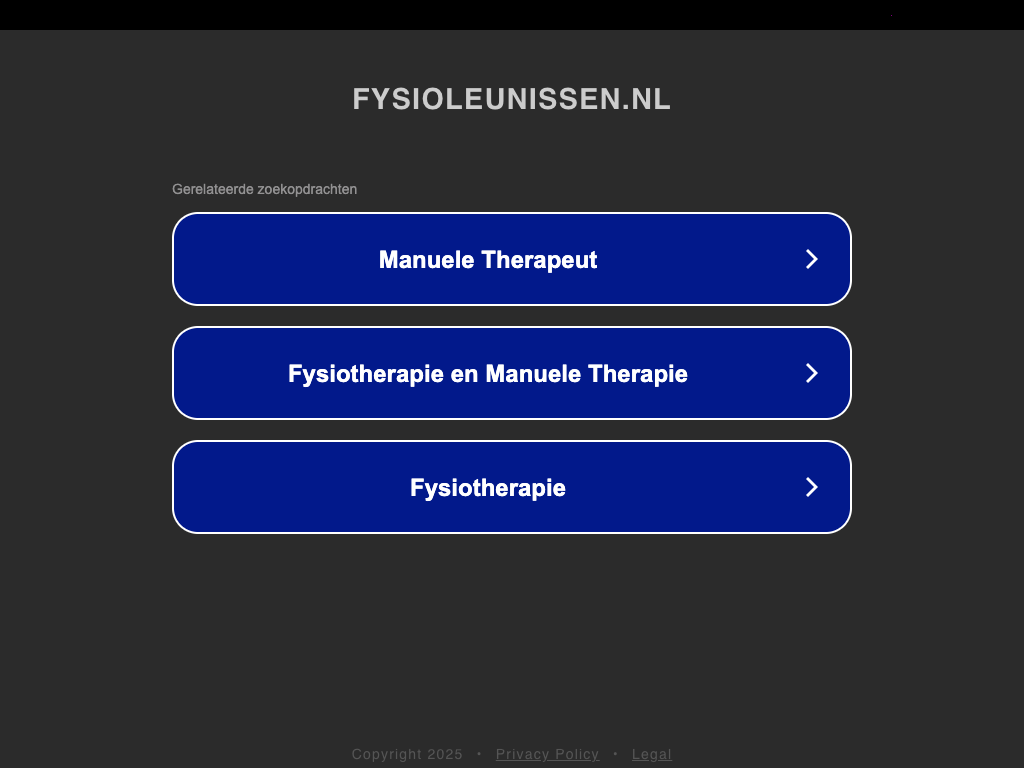
Task: Select Fysiotherapie en Manuele Therapie
Action: point(511,373)
